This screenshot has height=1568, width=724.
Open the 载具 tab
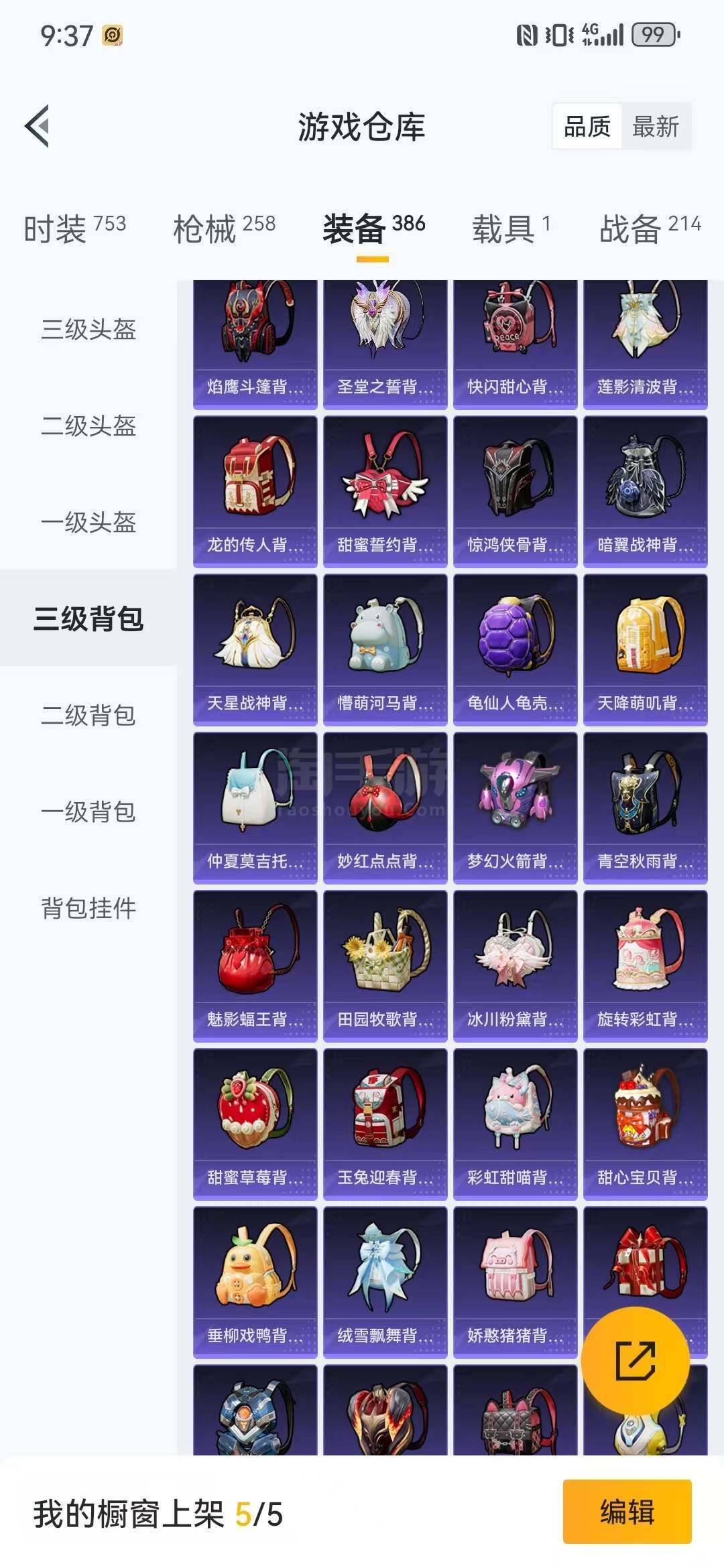511,229
